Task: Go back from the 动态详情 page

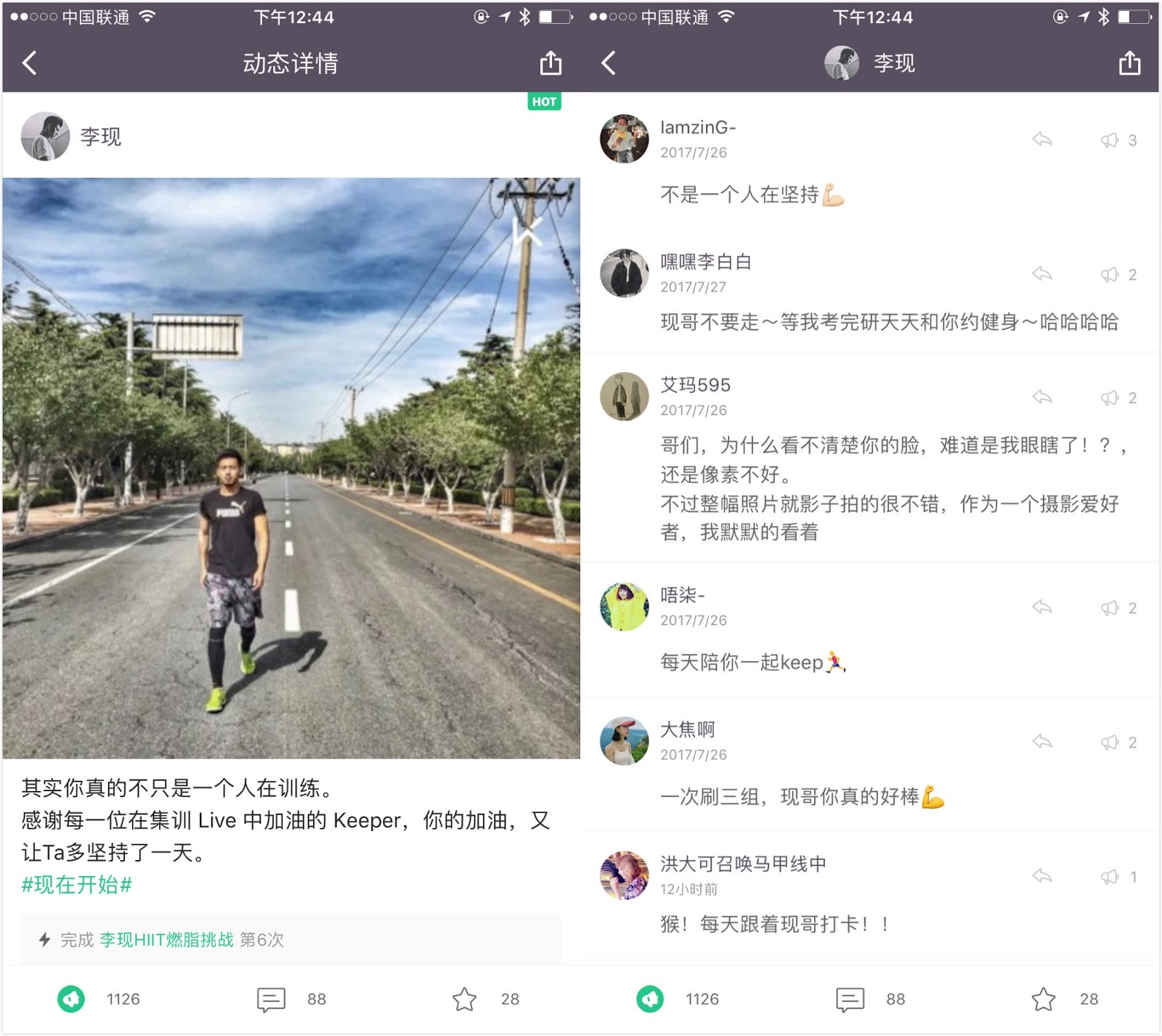Action: point(30,63)
